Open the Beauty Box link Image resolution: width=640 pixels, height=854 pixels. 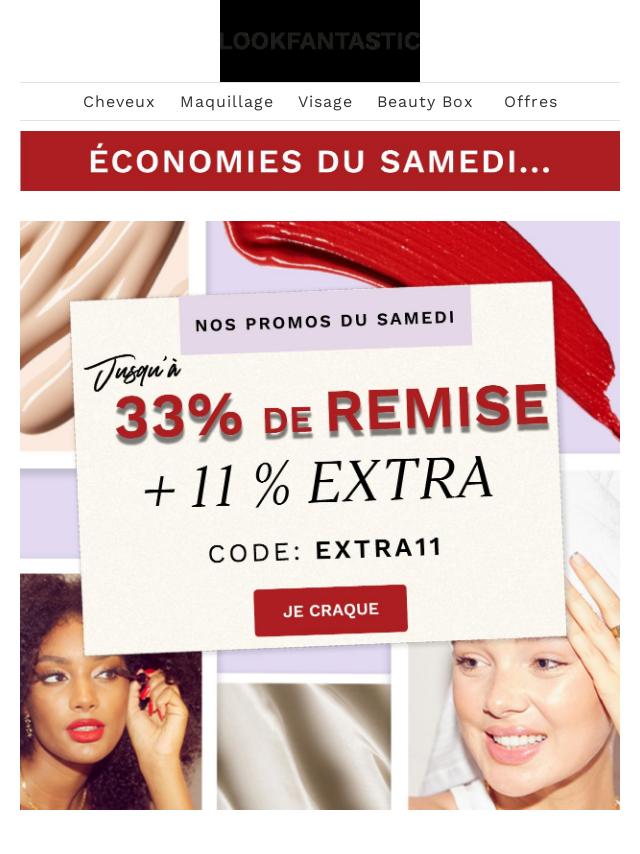[424, 102]
